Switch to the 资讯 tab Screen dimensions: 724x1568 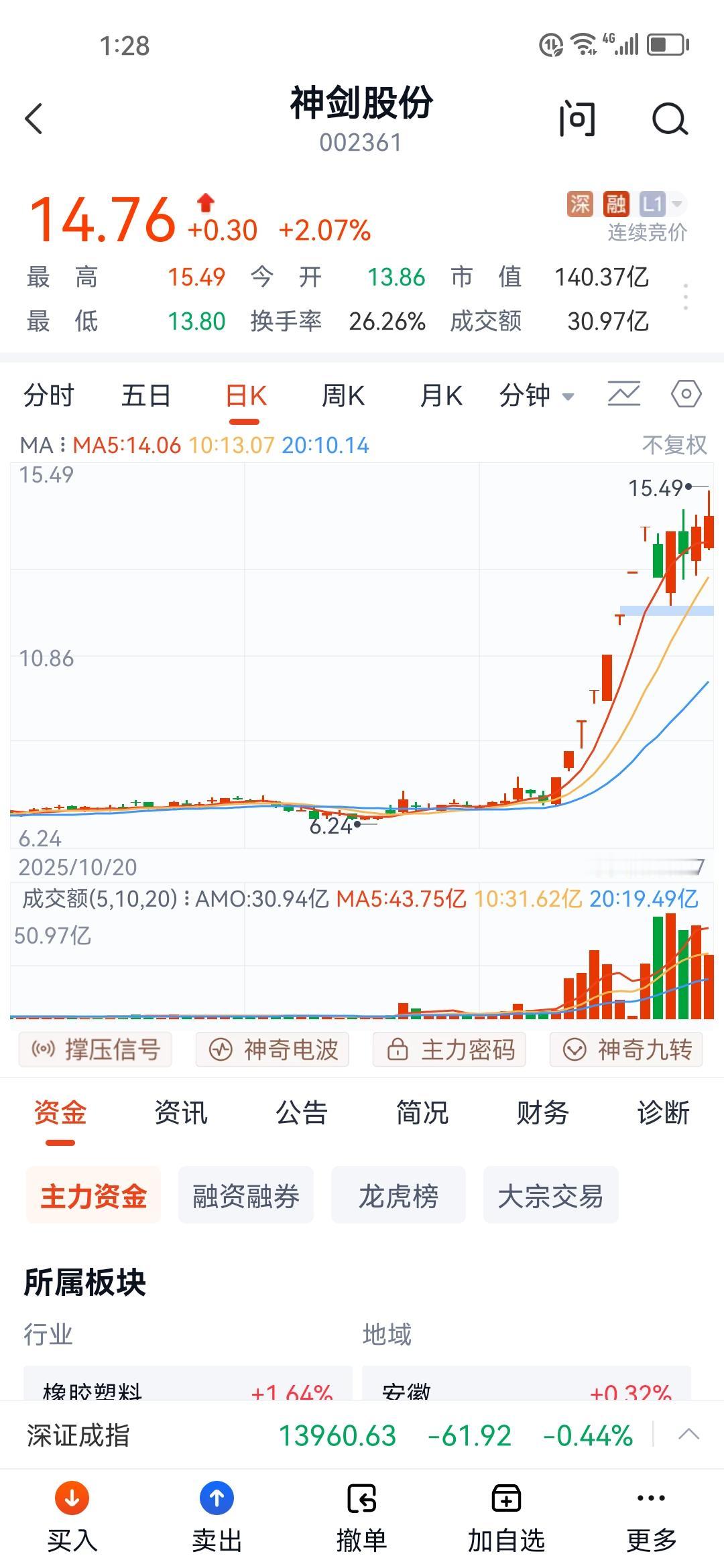click(x=181, y=1112)
